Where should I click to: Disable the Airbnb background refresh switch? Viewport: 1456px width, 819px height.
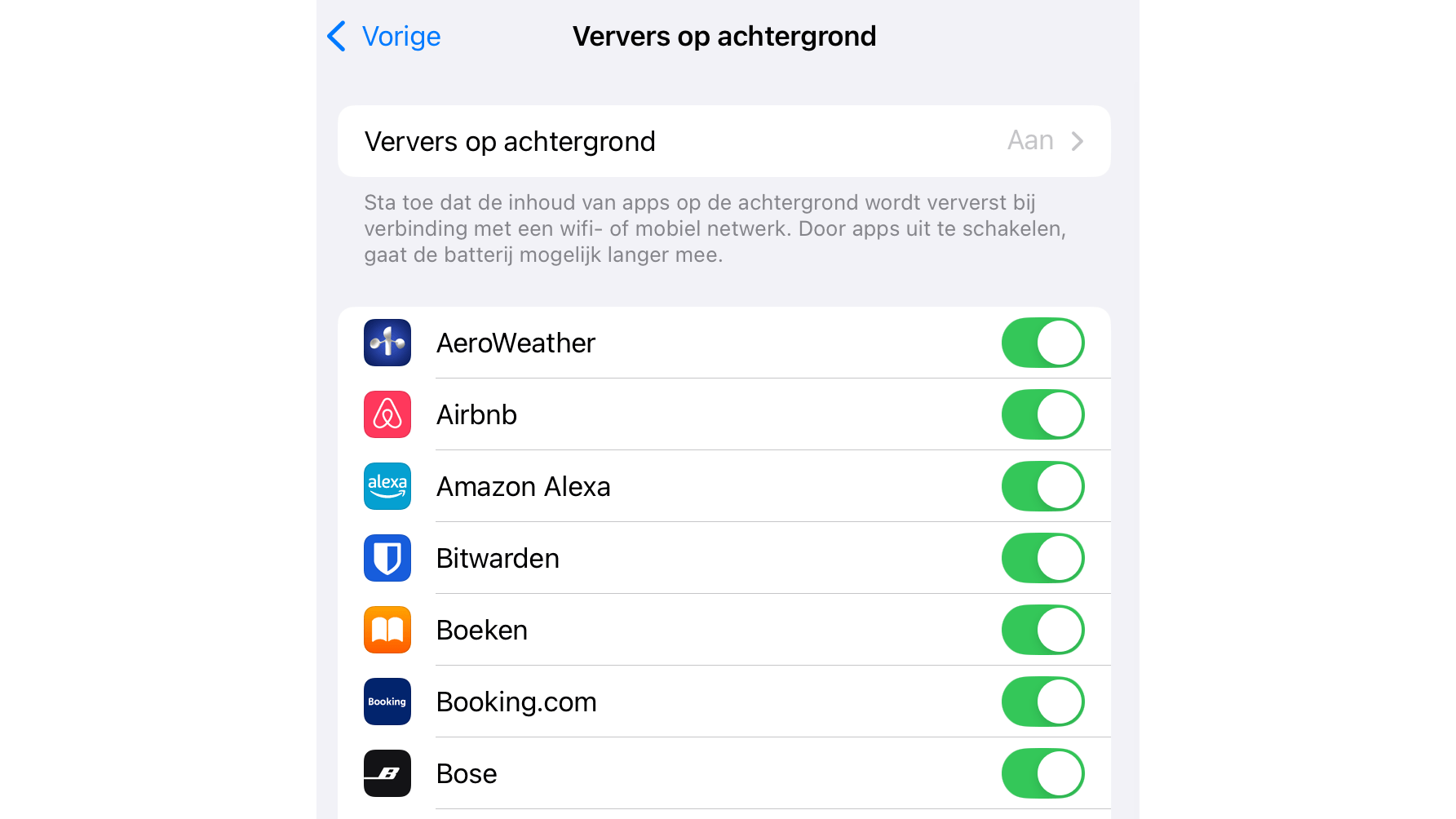pyautogui.click(x=1042, y=414)
